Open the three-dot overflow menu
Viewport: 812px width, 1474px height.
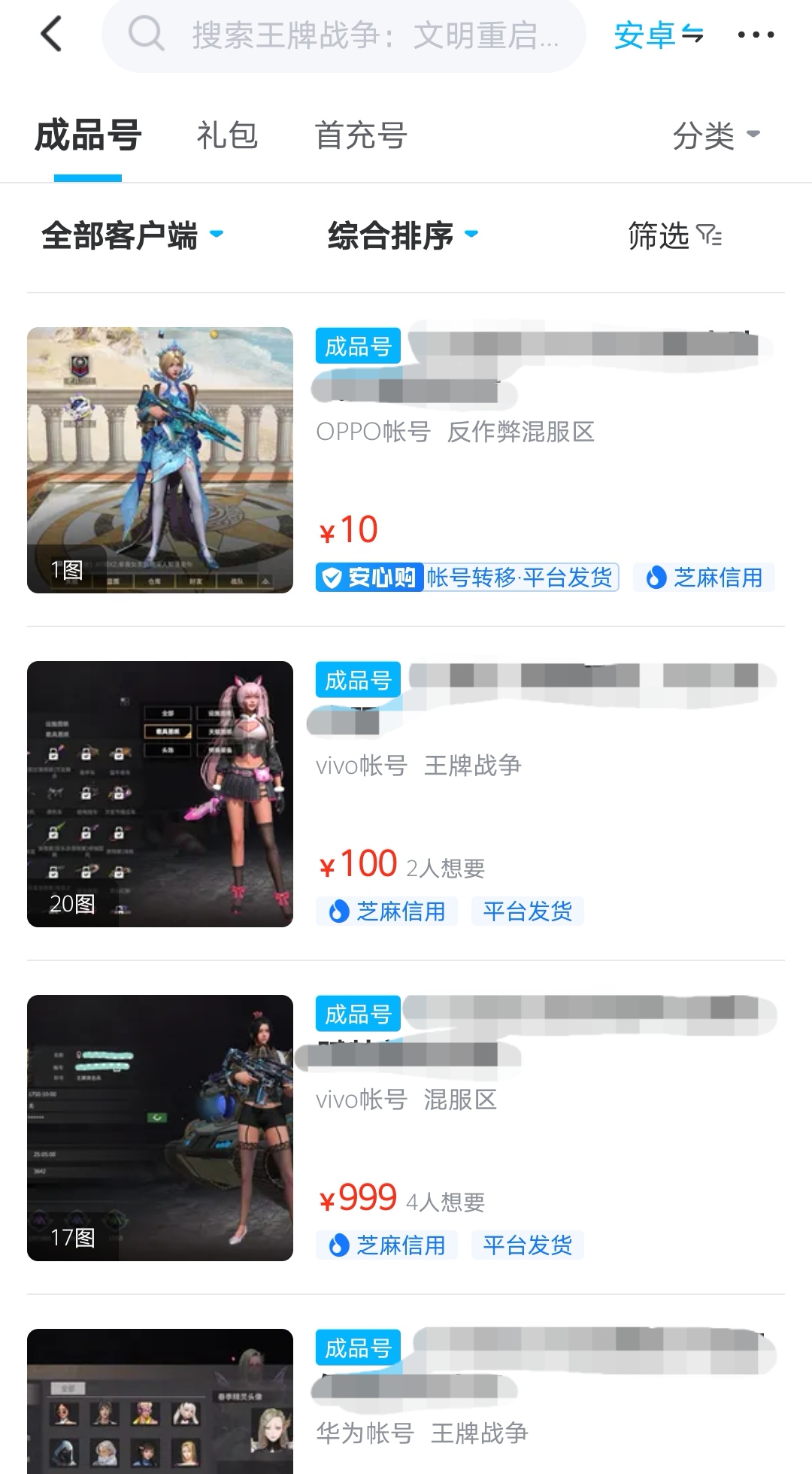pos(756,35)
